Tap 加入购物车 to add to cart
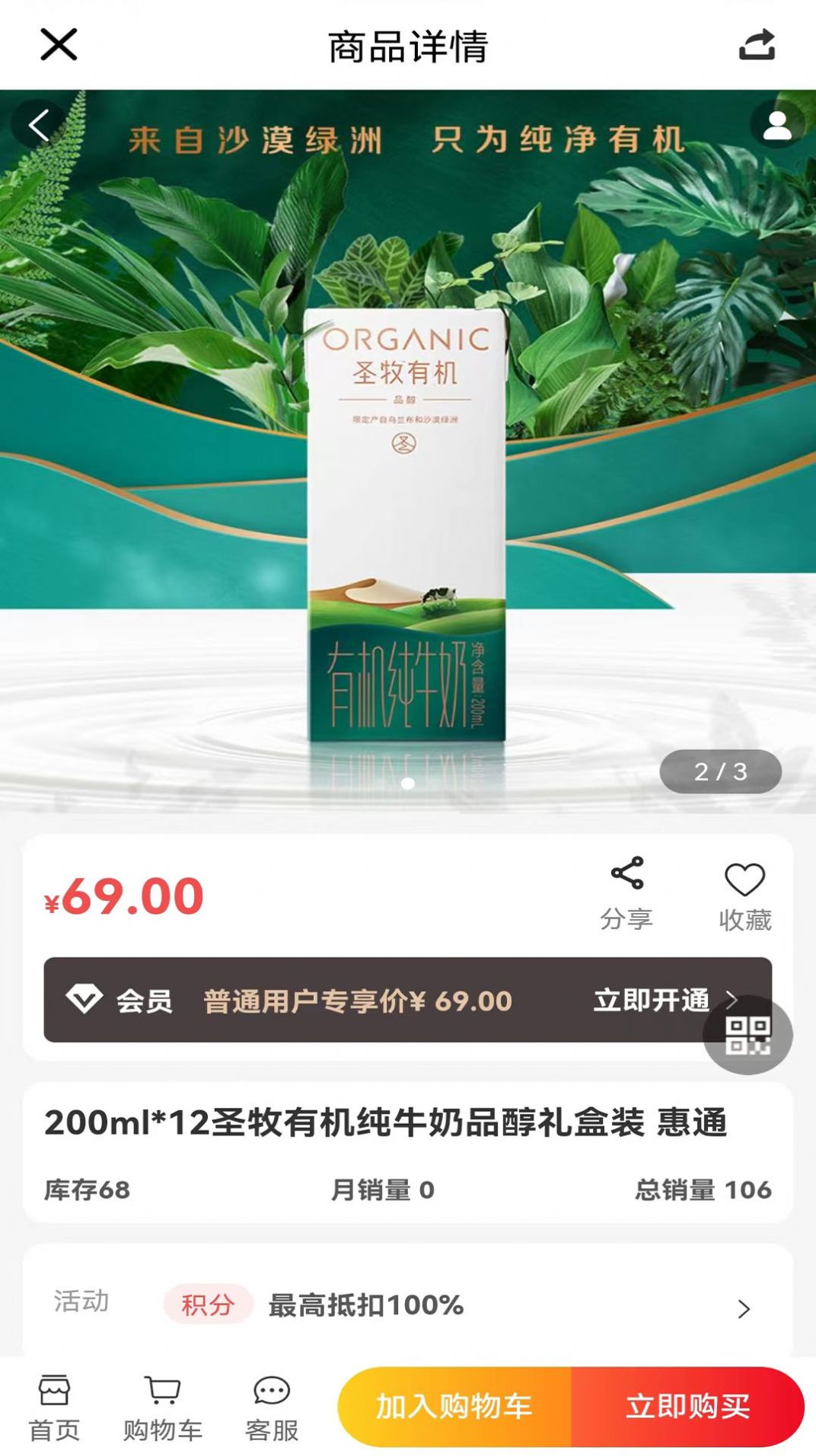This screenshot has width=816, height=1456. click(454, 1407)
